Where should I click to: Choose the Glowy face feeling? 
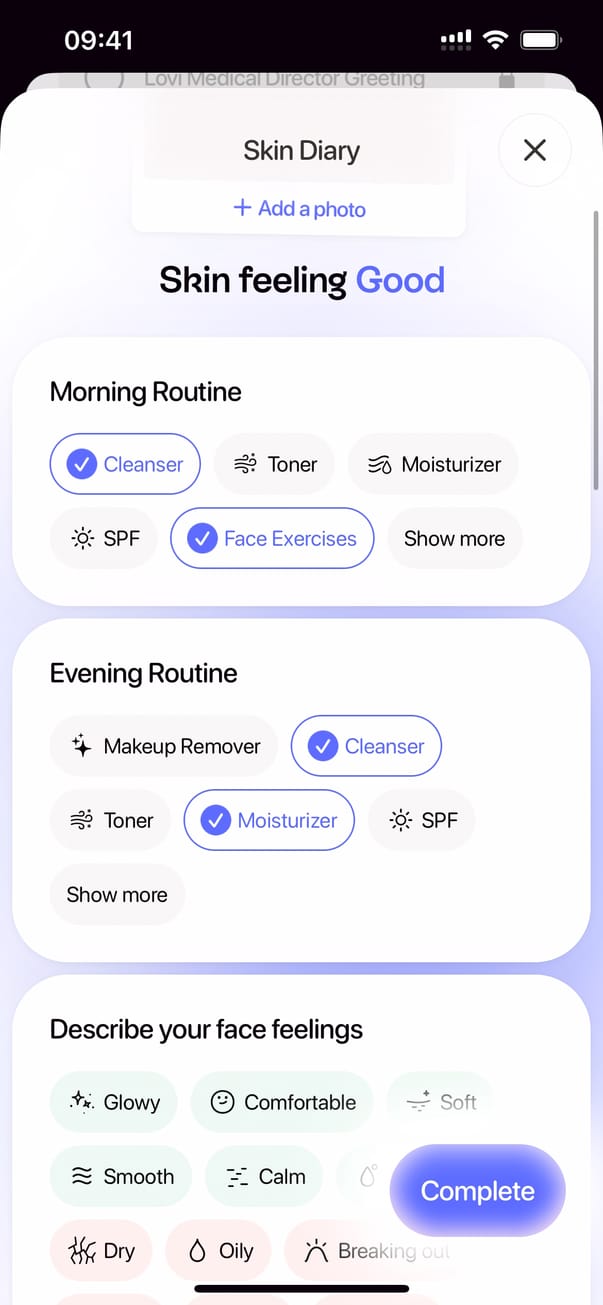click(114, 1102)
